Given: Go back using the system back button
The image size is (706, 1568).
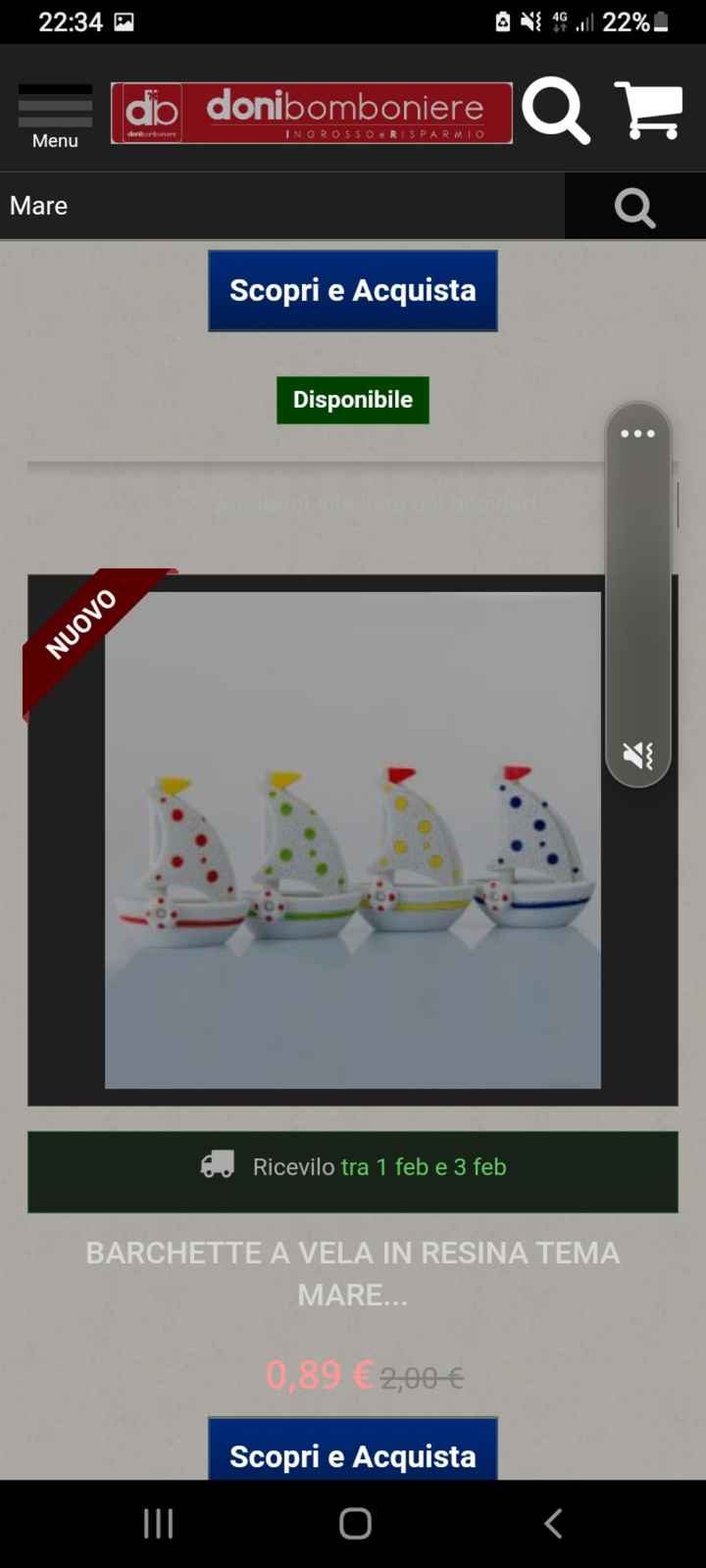Looking at the screenshot, I should click(553, 1523).
